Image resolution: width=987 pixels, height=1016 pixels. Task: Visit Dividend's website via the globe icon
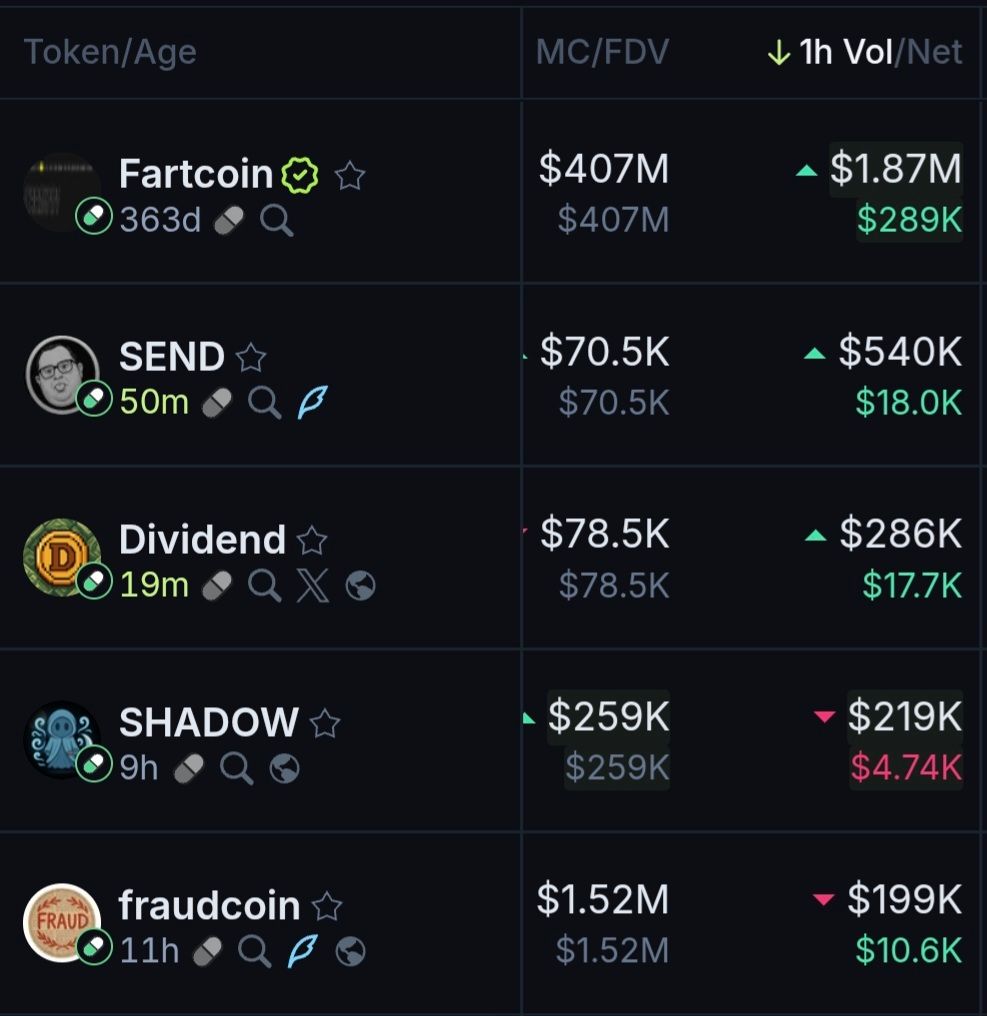tap(360, 586)
